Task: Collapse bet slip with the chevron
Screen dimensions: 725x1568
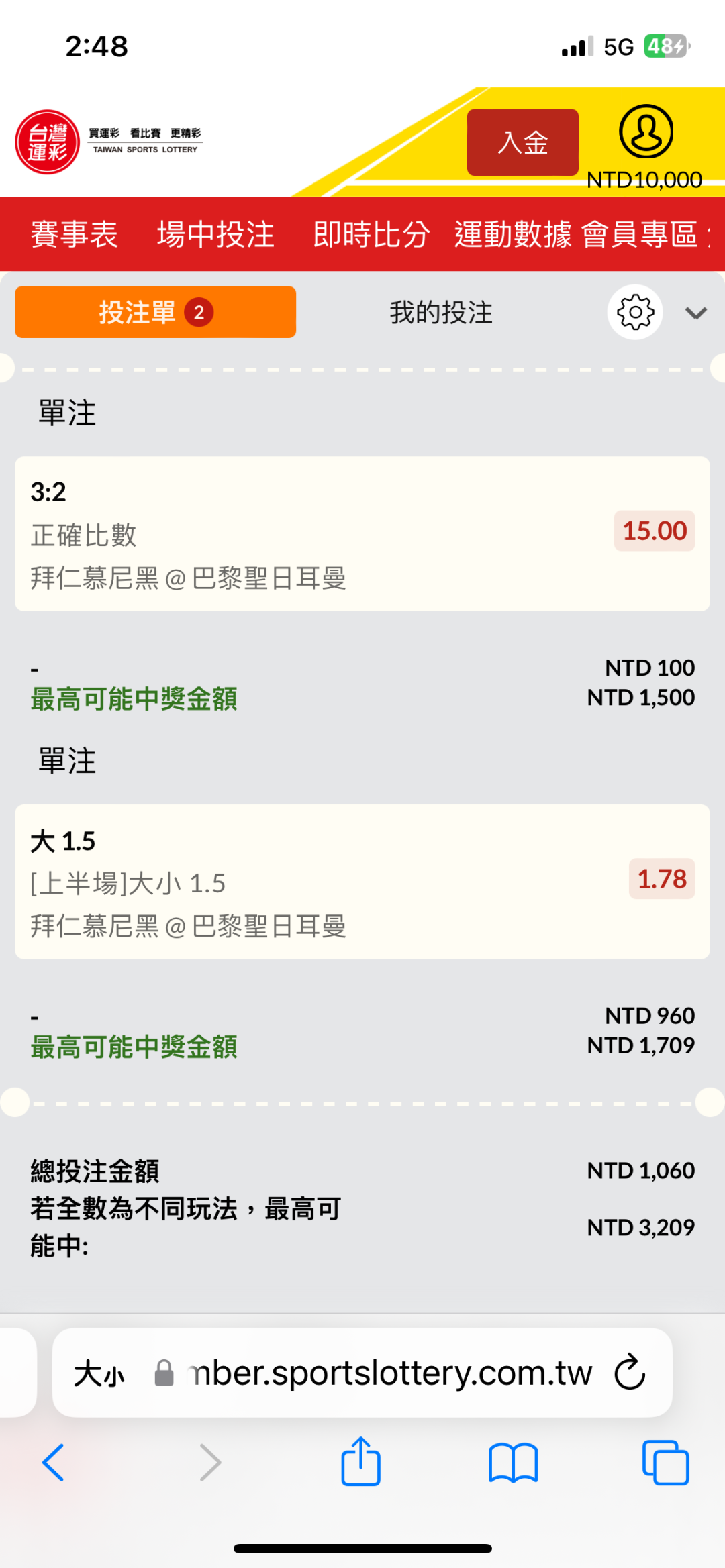Action: (695, 313)
